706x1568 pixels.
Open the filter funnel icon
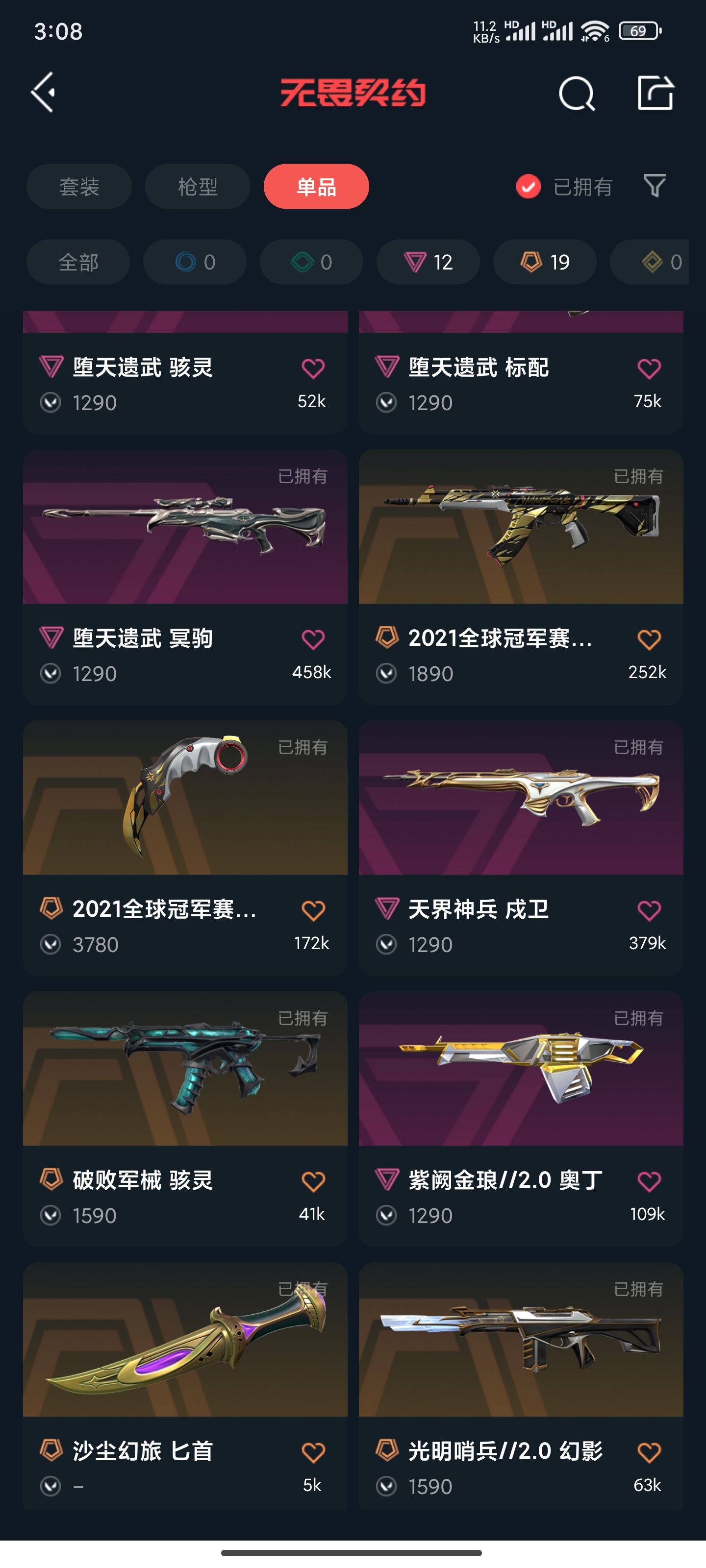click(654, 186)
